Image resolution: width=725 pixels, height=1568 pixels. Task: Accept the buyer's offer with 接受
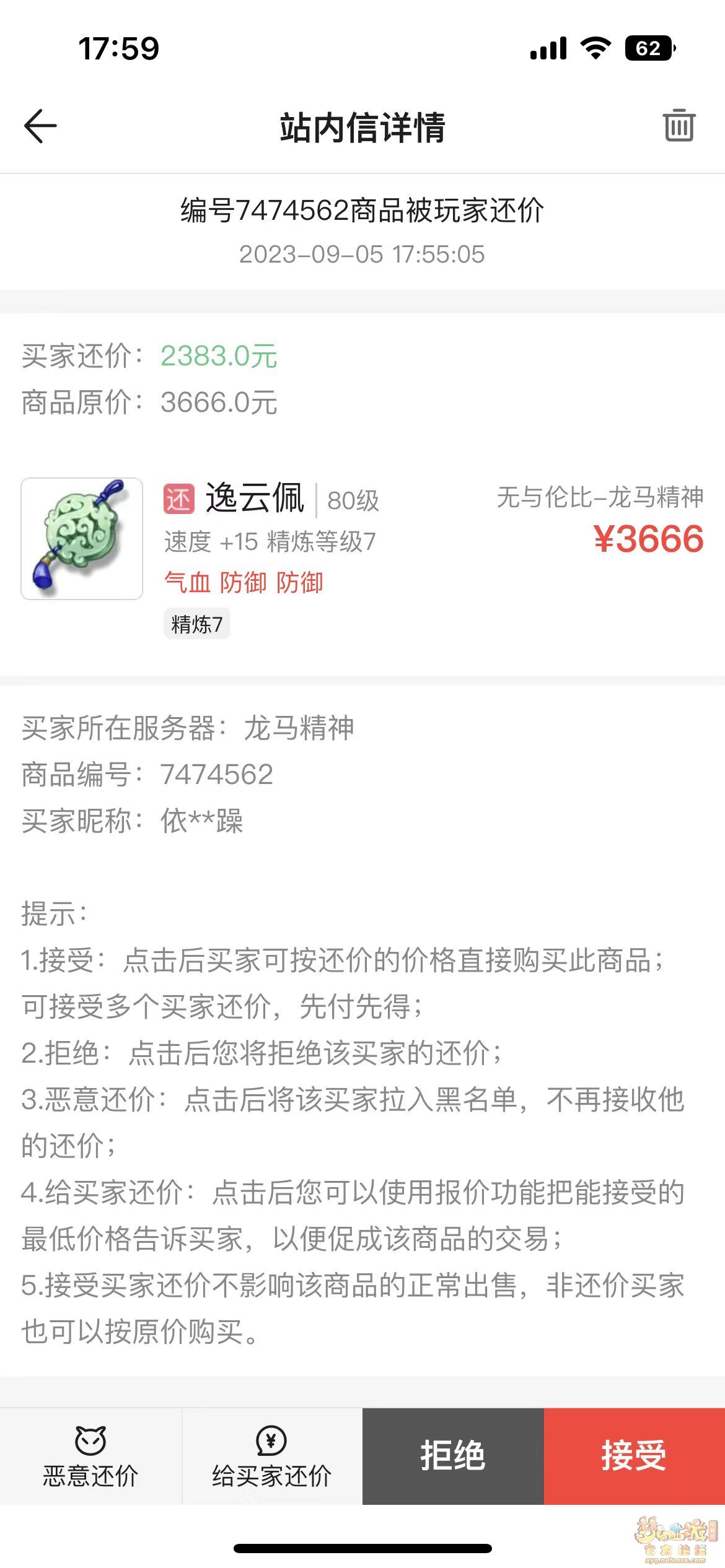634,1457
